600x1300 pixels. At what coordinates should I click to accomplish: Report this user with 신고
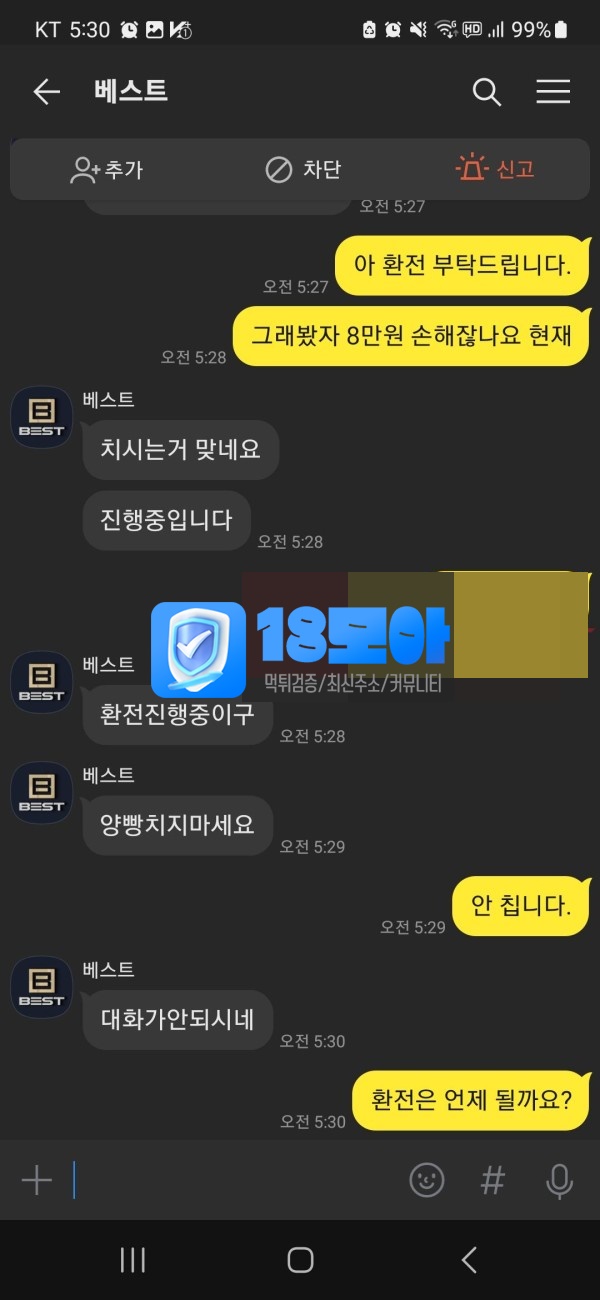(x=496, y=170)
